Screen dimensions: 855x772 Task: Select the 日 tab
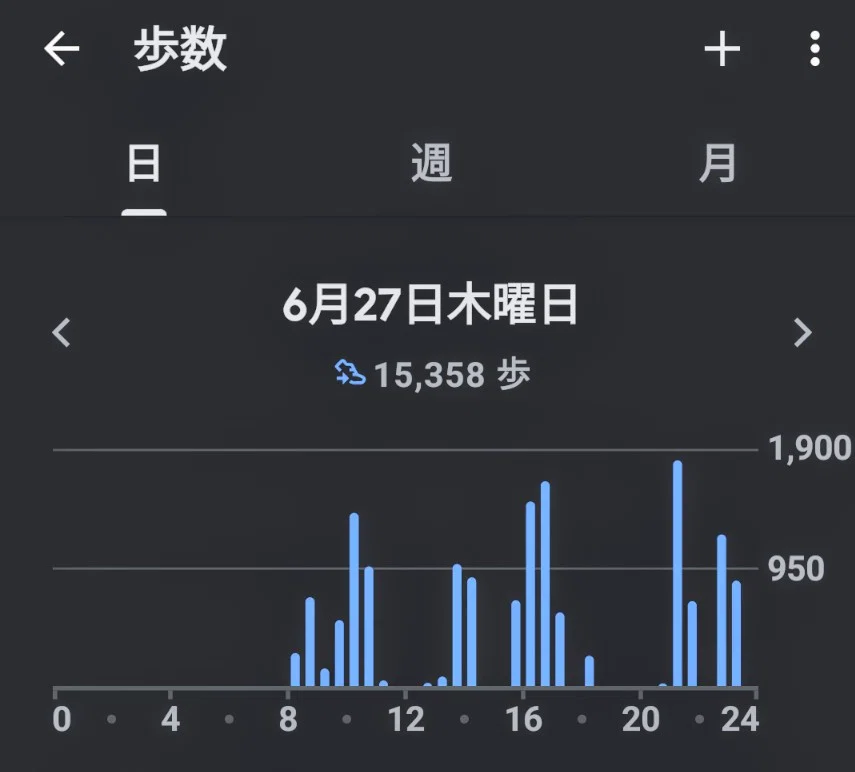144,163
